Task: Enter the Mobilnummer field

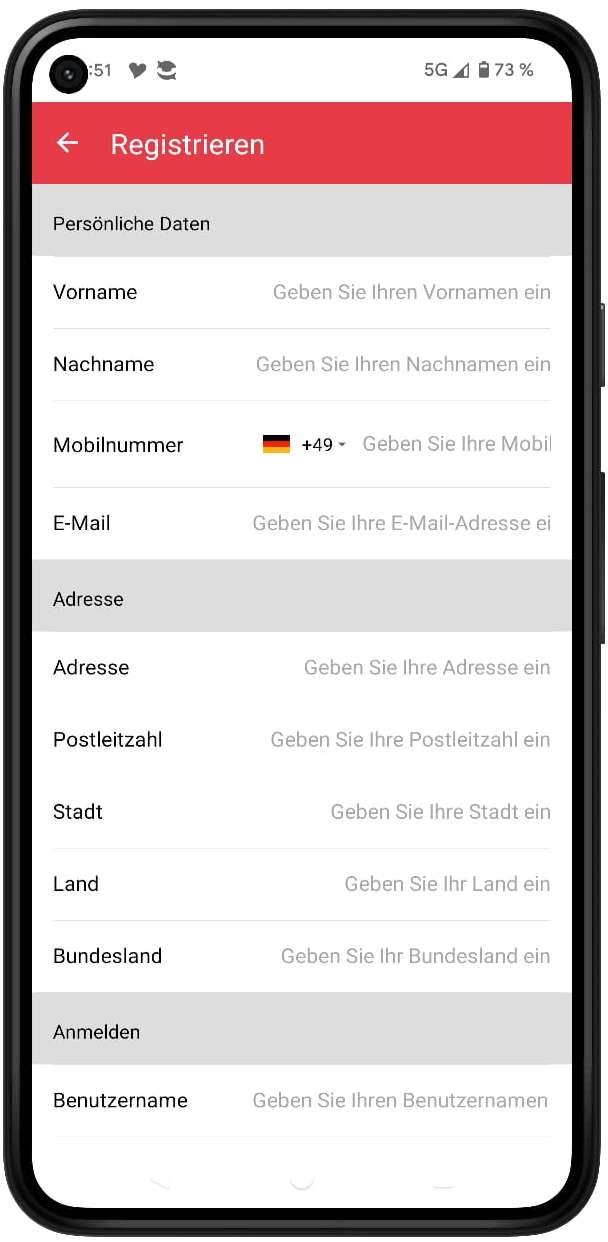Action: (x=455, y=444)
